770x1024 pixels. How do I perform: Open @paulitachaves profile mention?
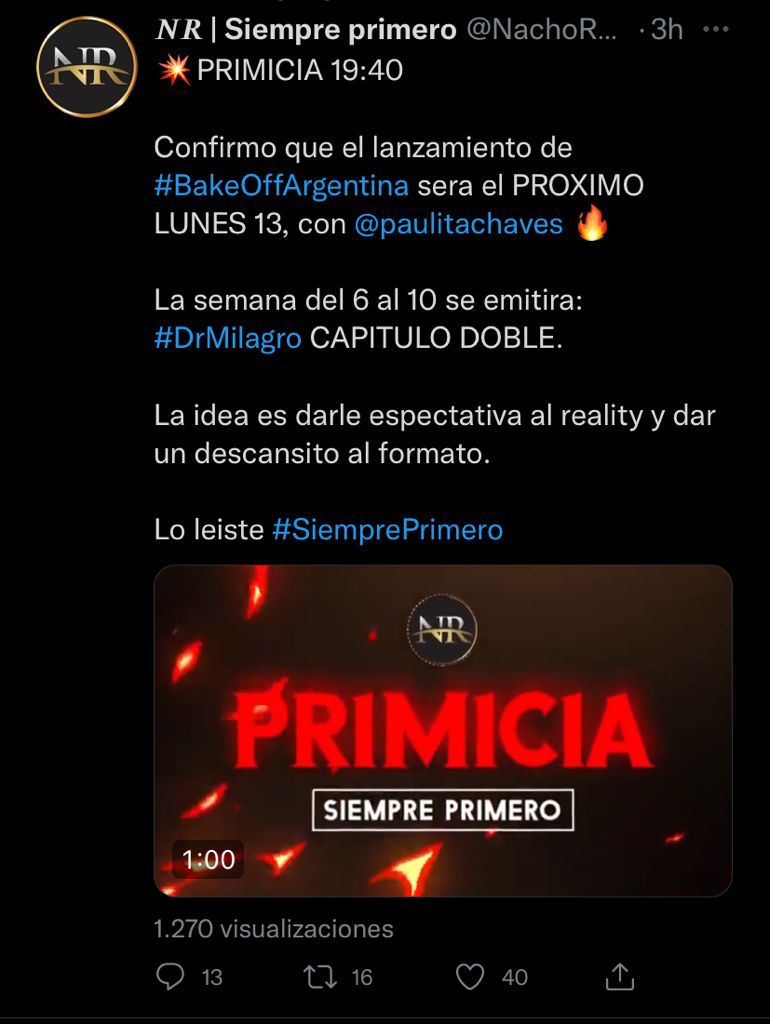[x=459, y=224]
